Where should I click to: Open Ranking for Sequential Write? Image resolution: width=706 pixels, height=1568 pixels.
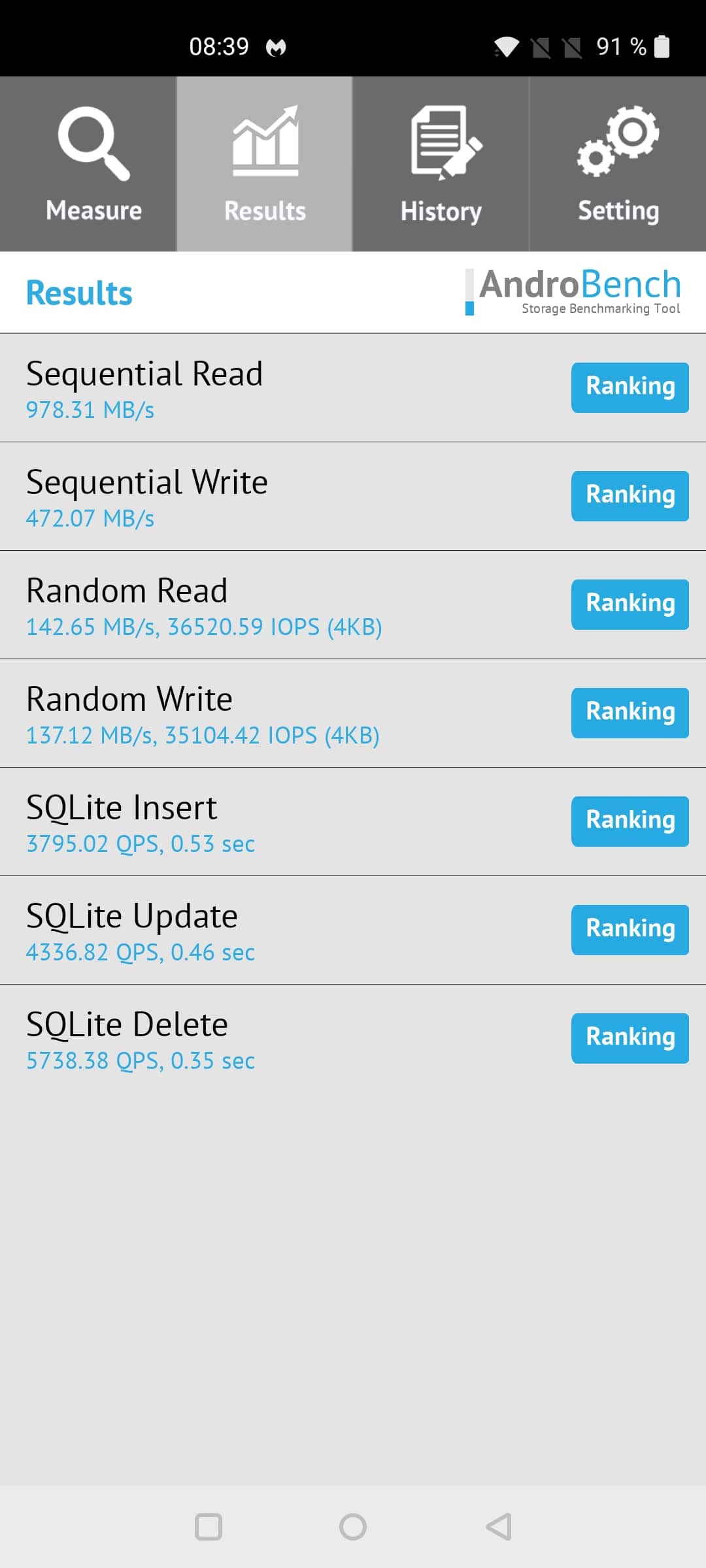[630, 496]
